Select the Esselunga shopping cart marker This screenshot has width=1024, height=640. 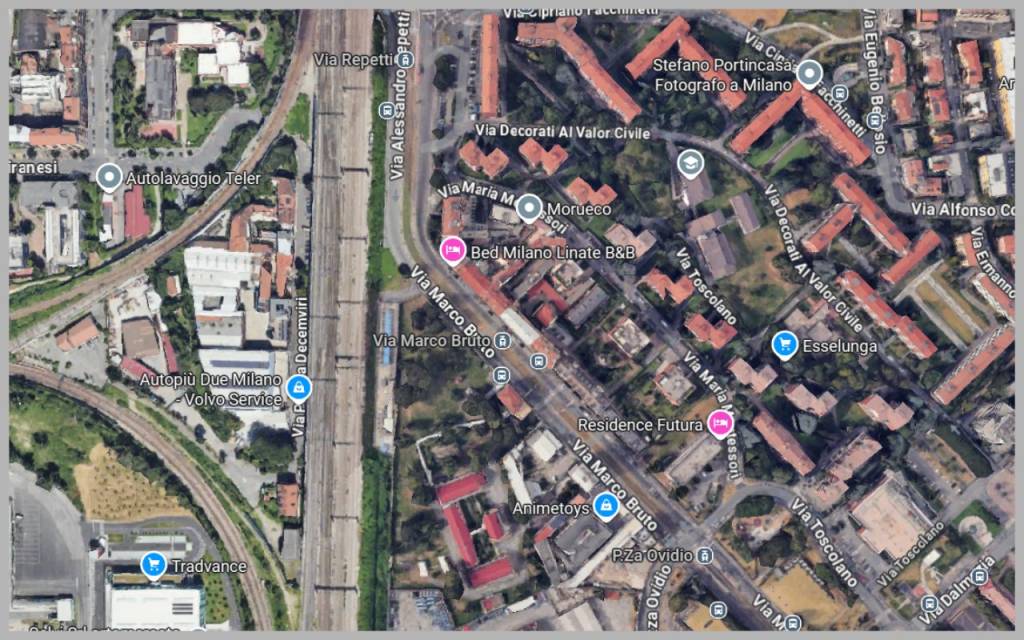(785, 345)
